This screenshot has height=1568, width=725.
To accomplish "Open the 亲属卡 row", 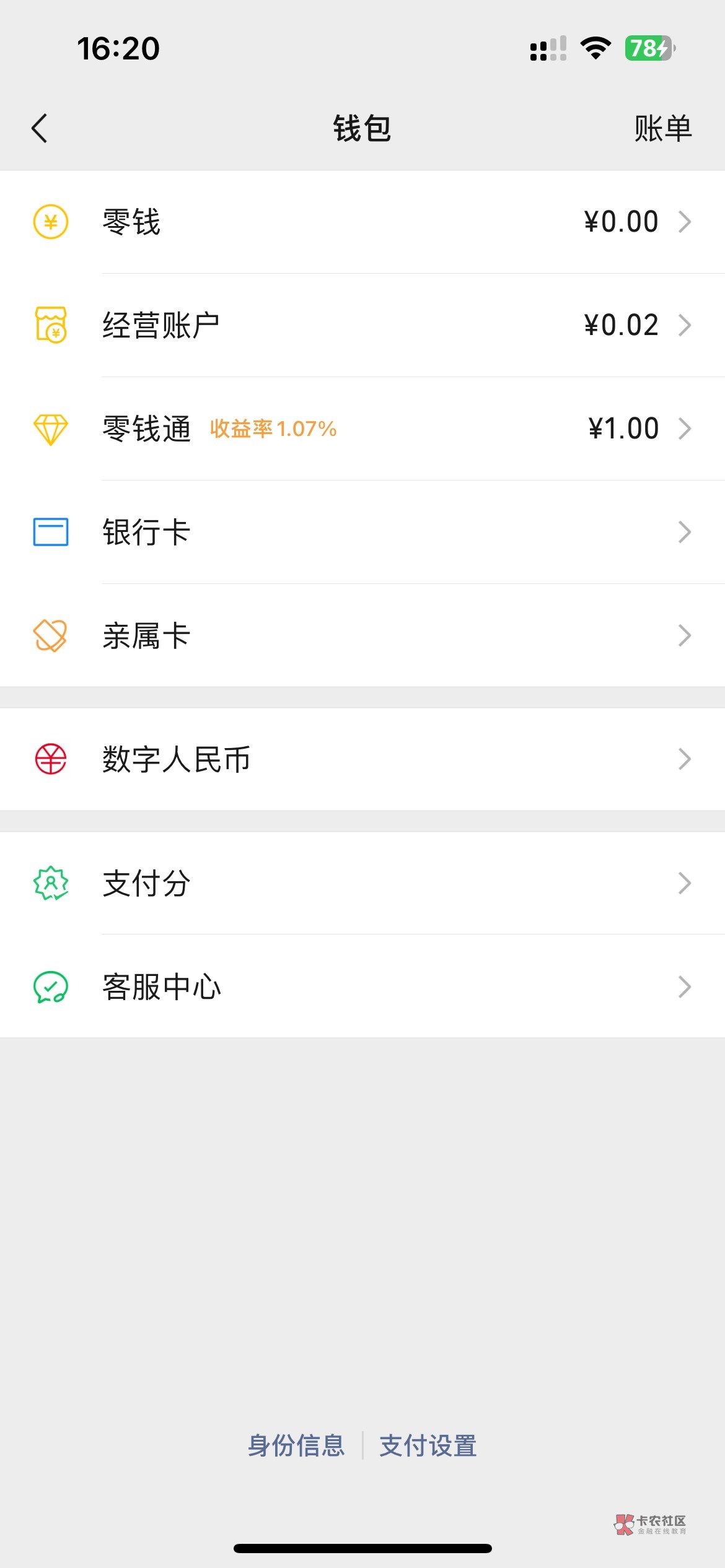I will pyautogui.click(x=362, y=635).
